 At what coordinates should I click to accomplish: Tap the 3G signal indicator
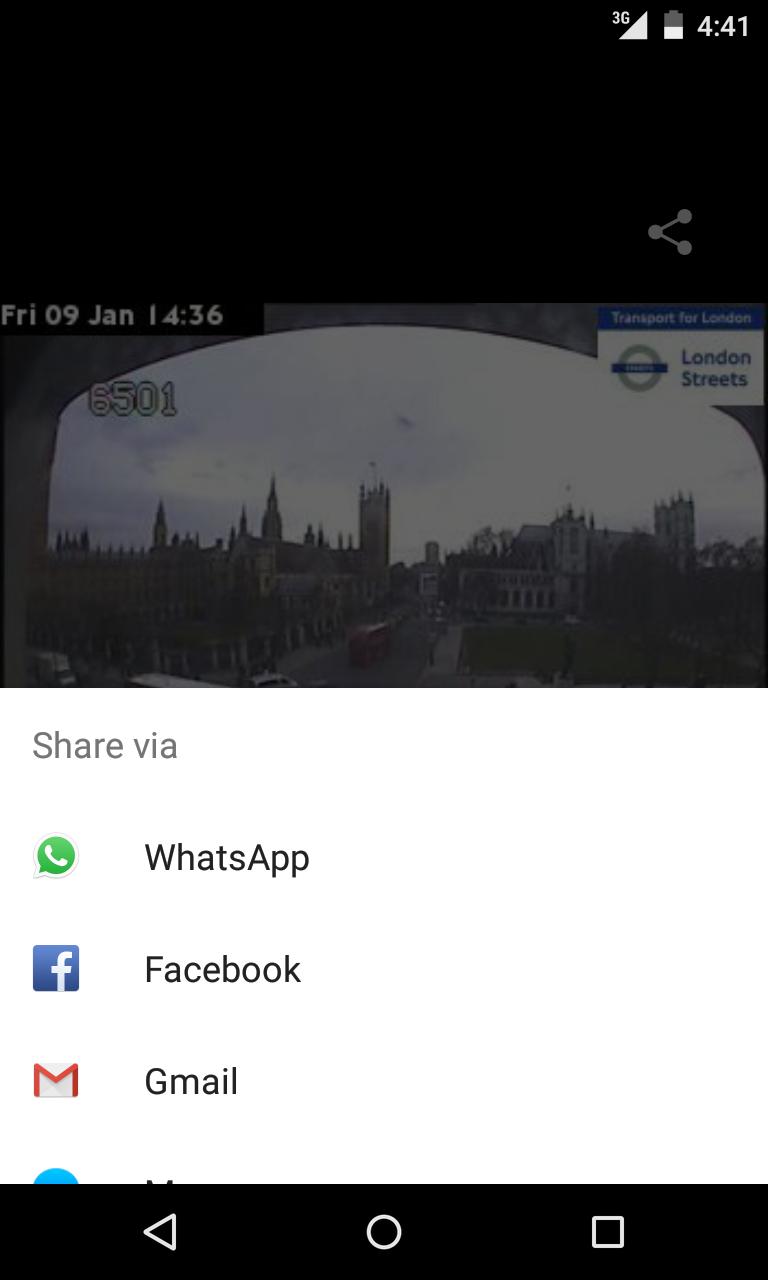coord(628,26)
